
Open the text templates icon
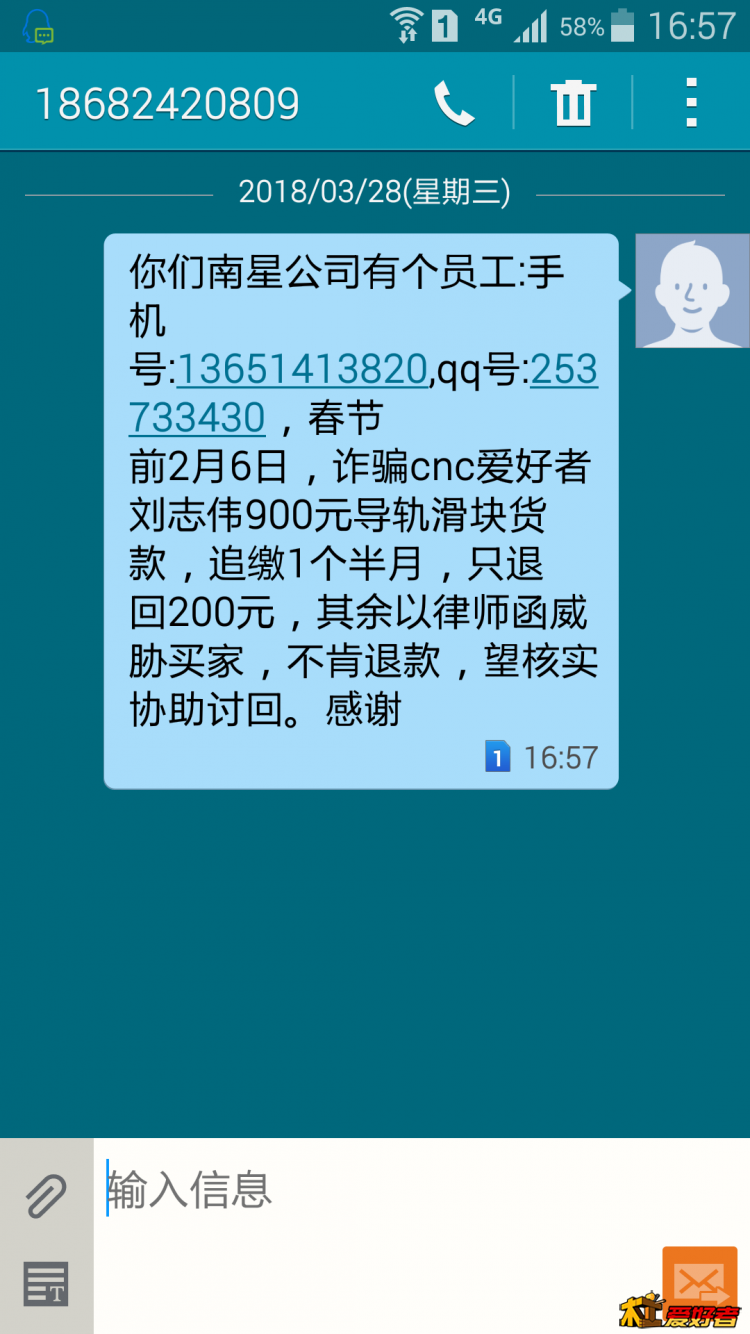click(46, 1284)
